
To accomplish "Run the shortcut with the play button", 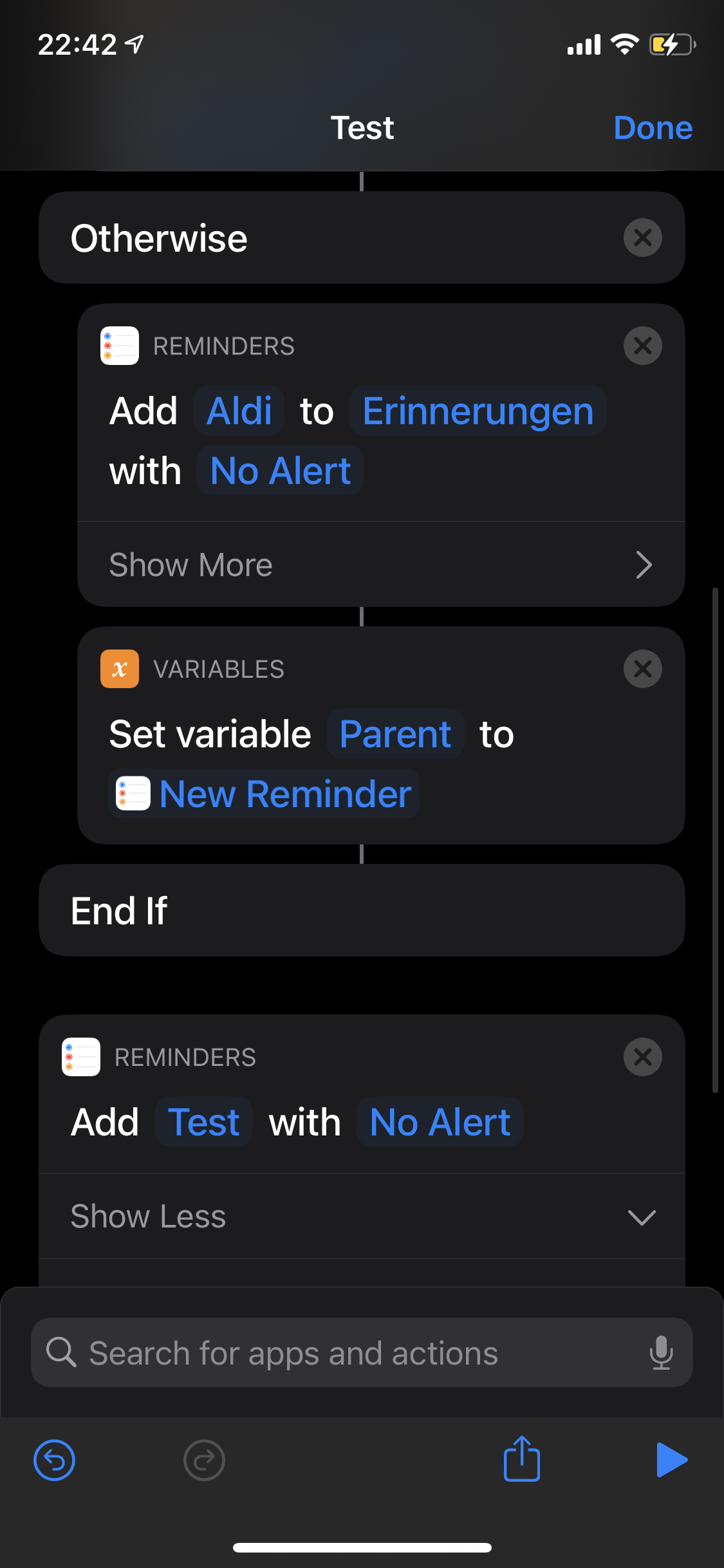I will [671, 1459].
